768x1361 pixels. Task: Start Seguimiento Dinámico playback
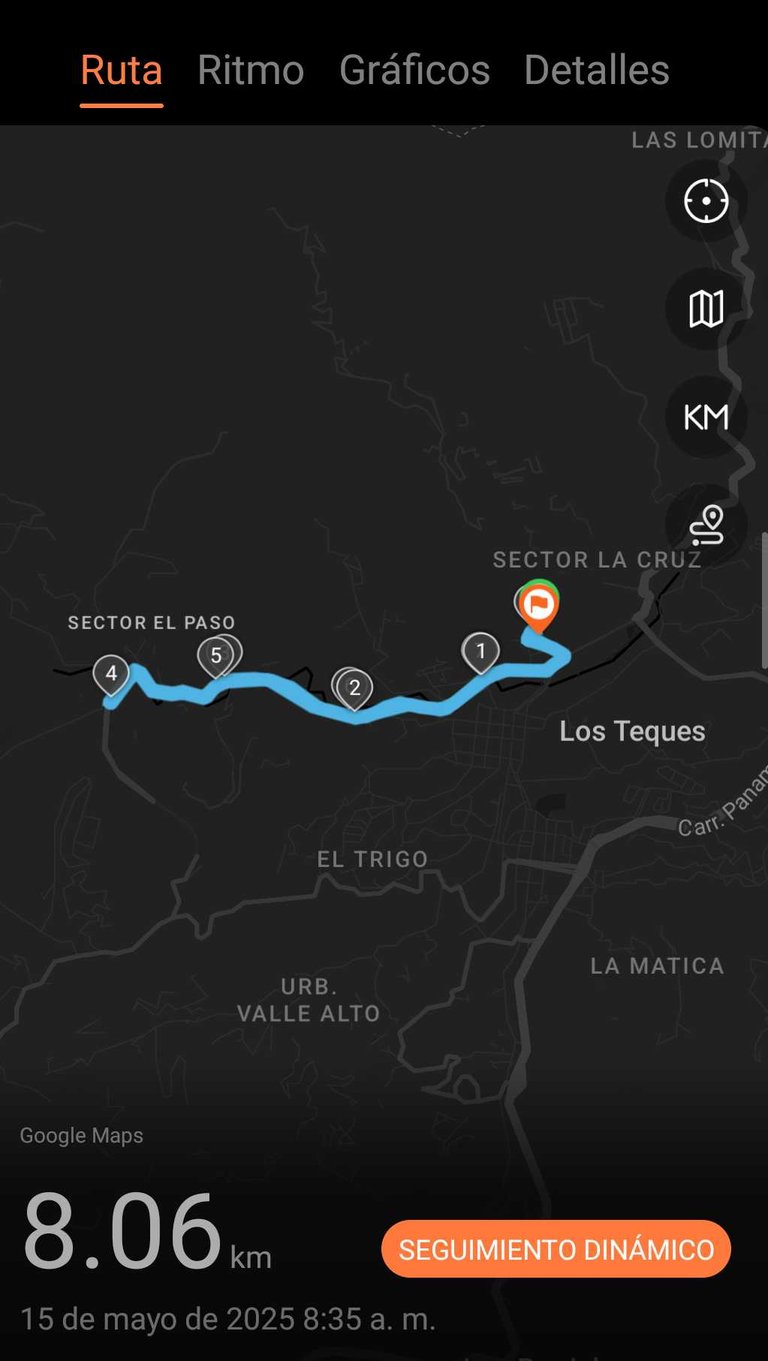click(x=556, y=1249)
